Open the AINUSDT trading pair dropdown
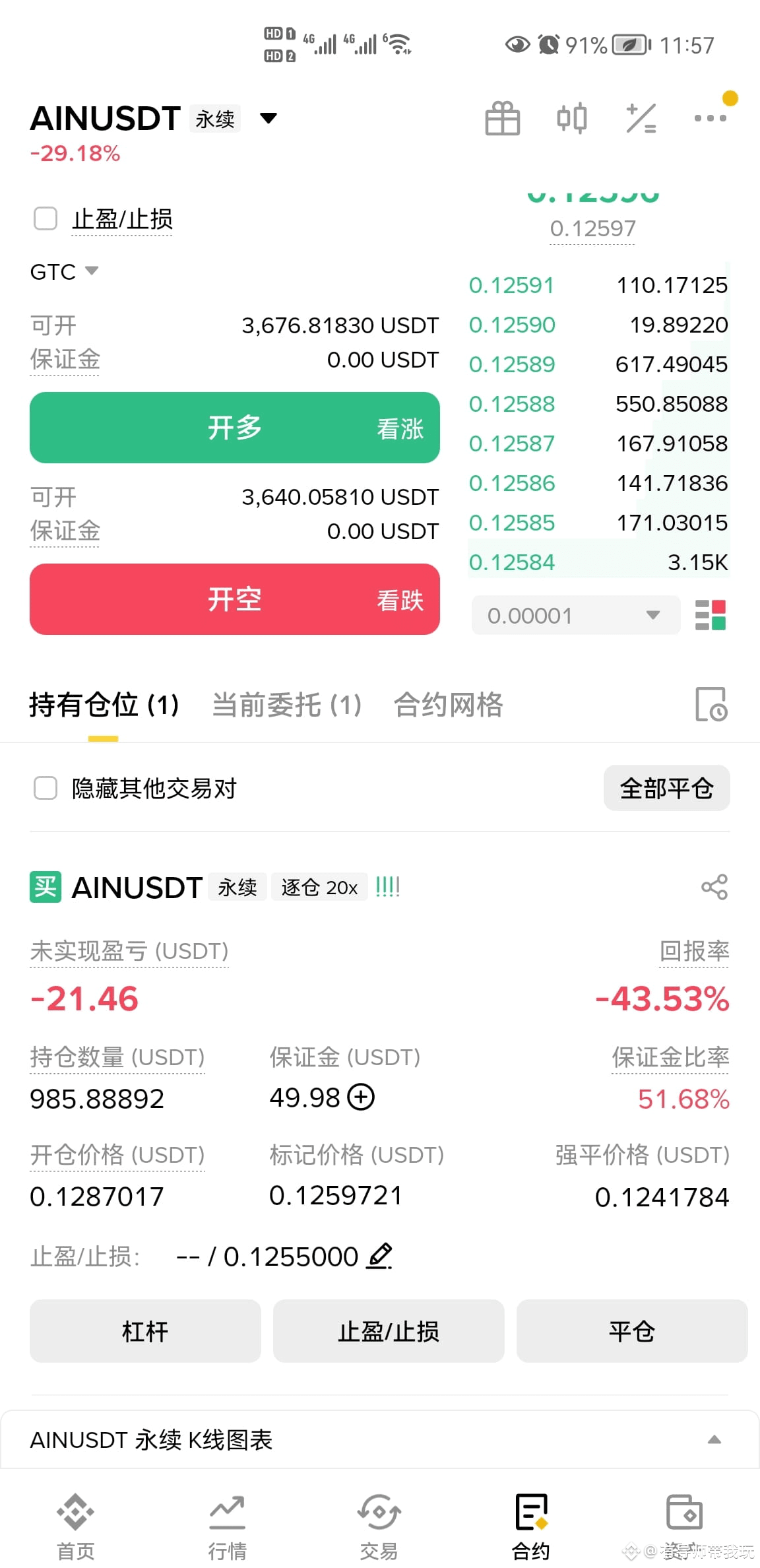760x1568 pixels. pos(268,119)
